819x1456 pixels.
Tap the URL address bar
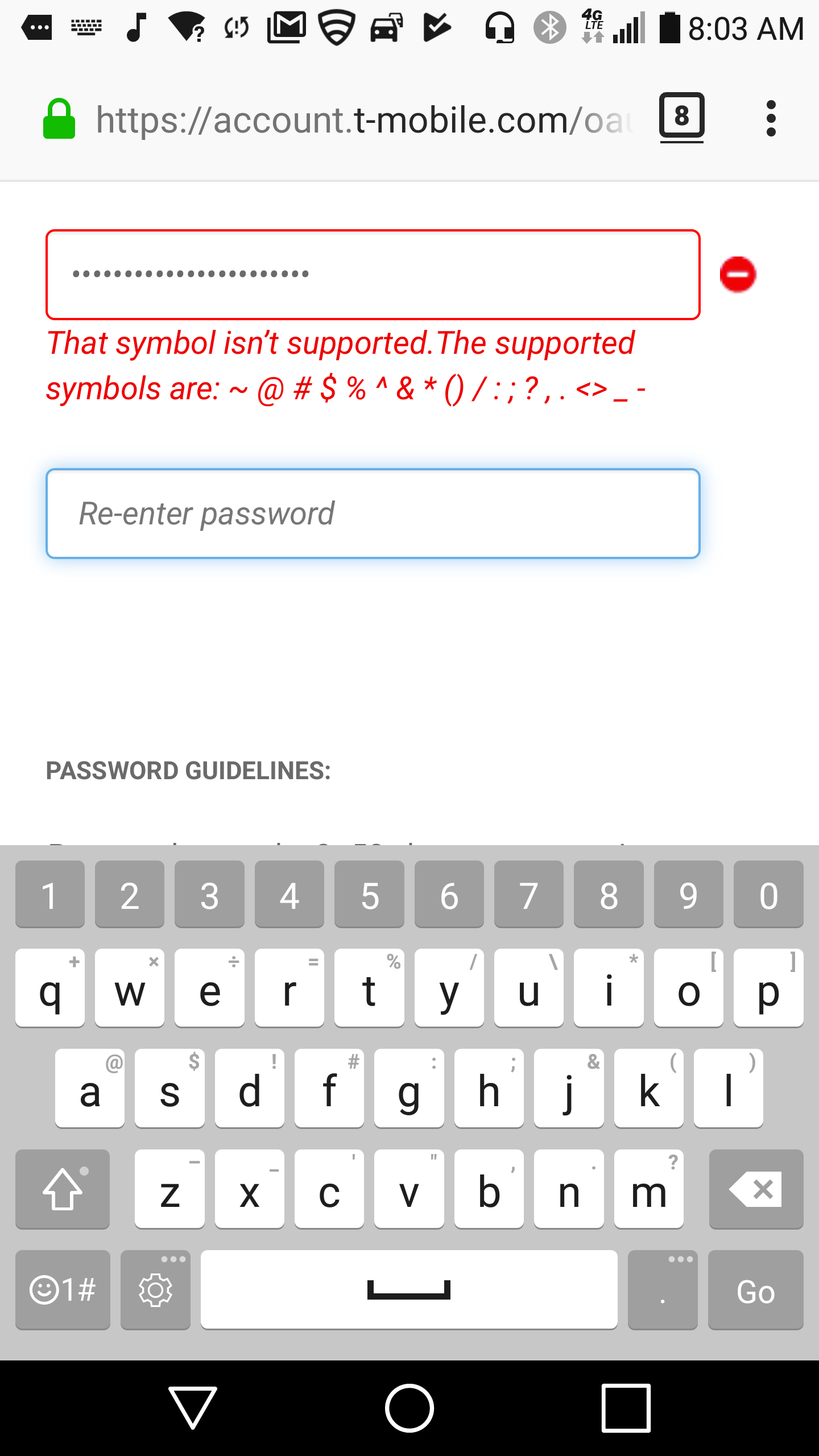point(364,119)
